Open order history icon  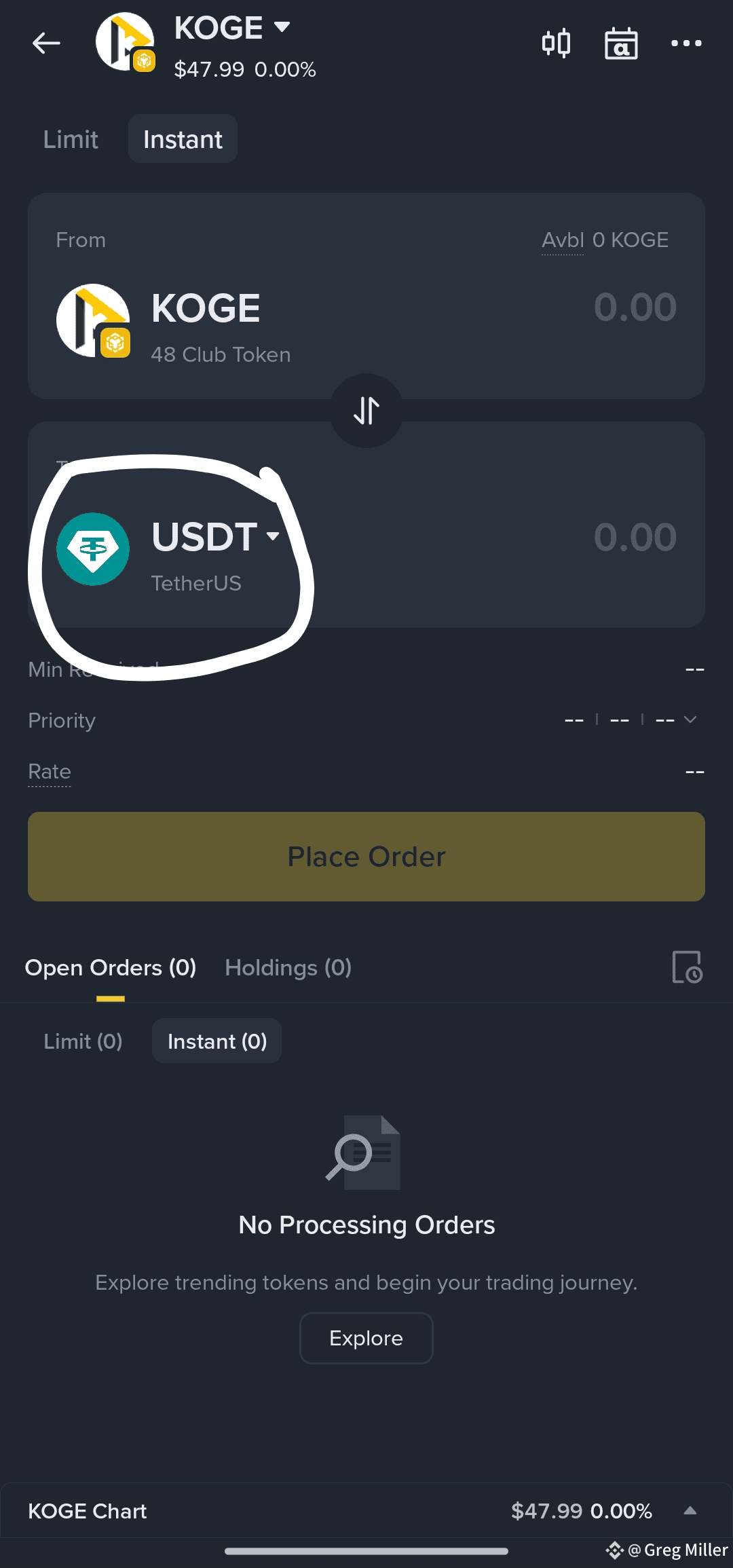687,967
